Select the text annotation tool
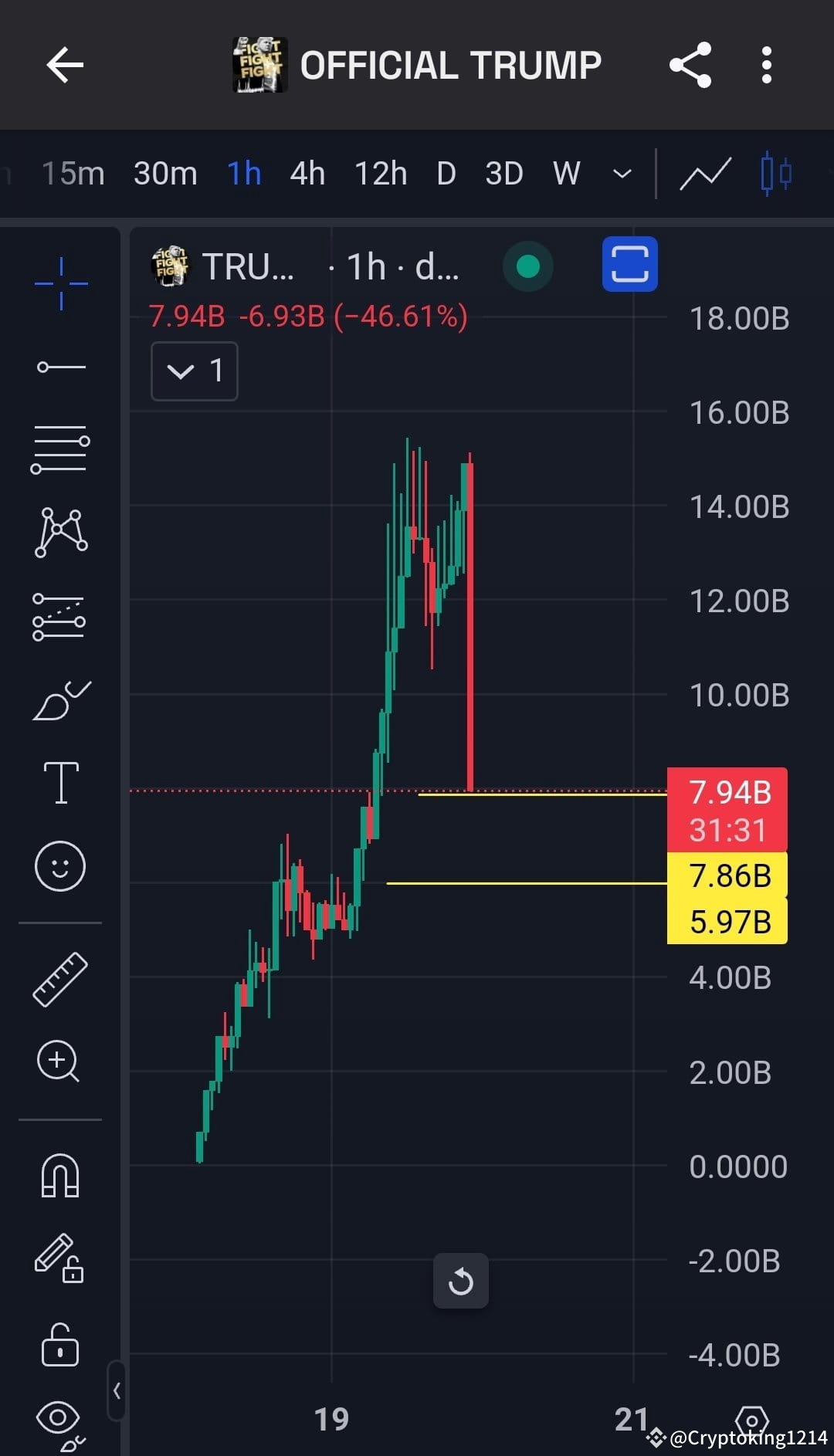The image size is (834, 1456). click(60, 781)
